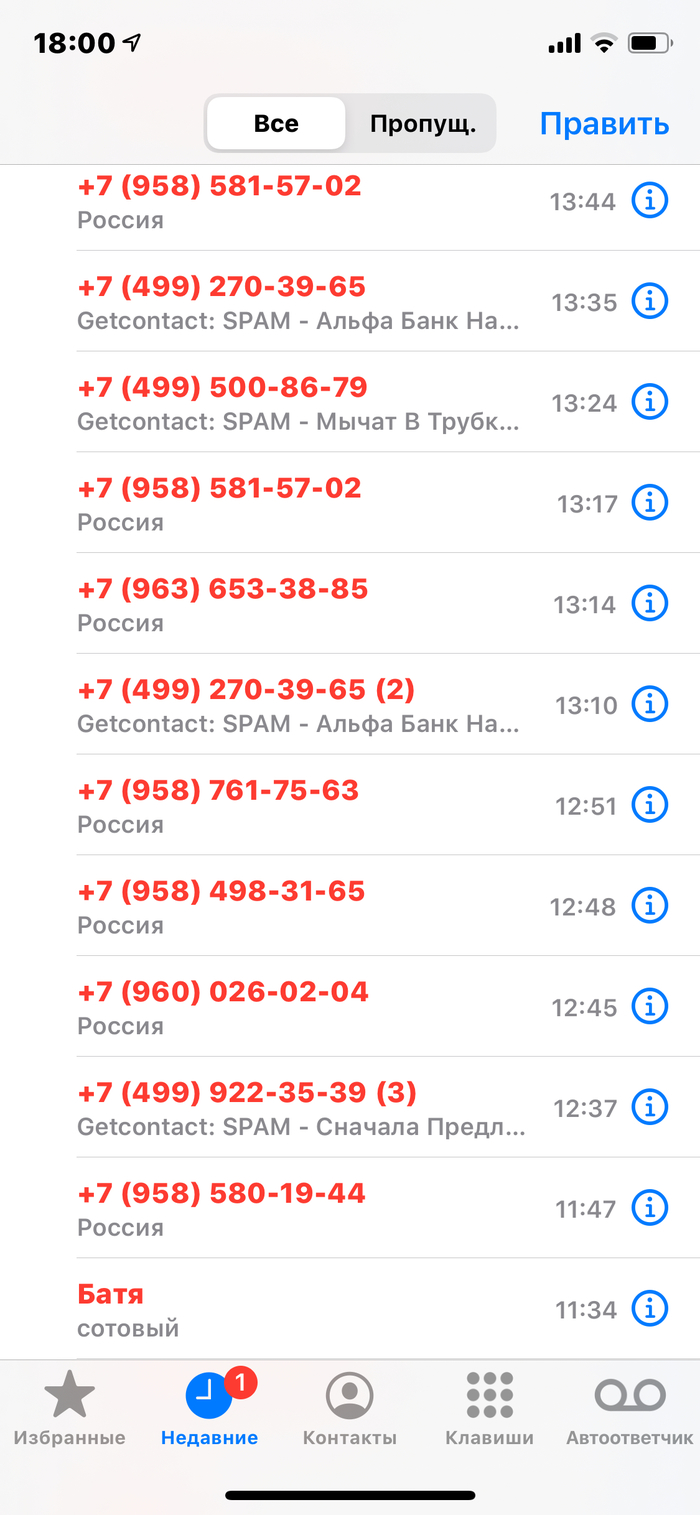Viewport: 700px width, 1515px height.
Task: Open info for the 12:45 call
Action: (x=650, y=1006)
